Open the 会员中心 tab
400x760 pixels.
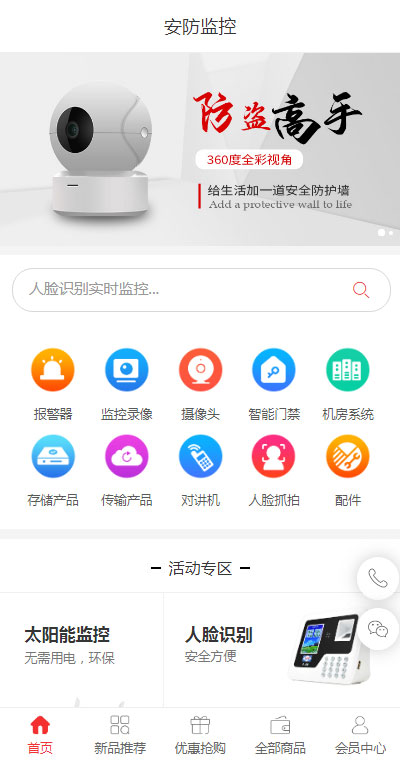(360, 734)
